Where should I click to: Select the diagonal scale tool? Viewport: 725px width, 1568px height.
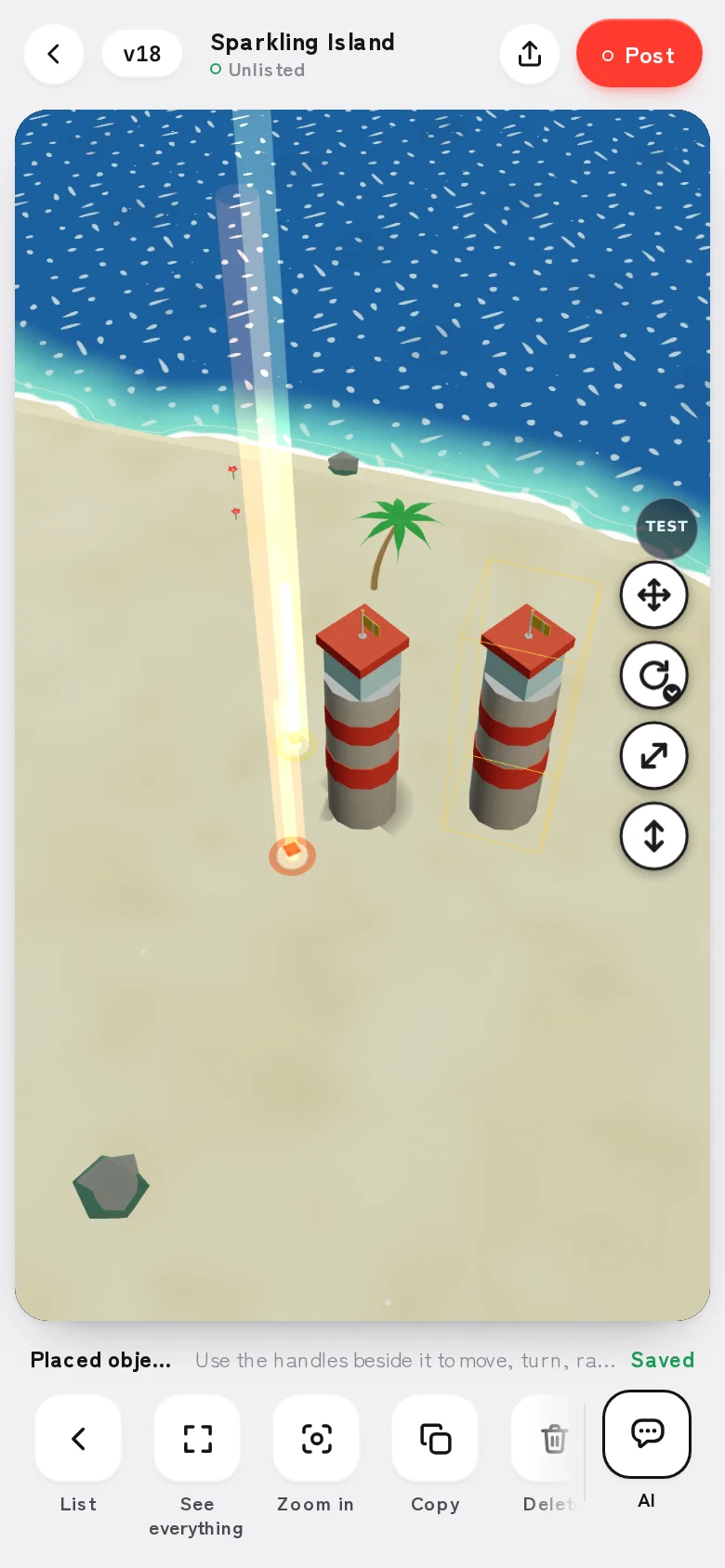654,756
